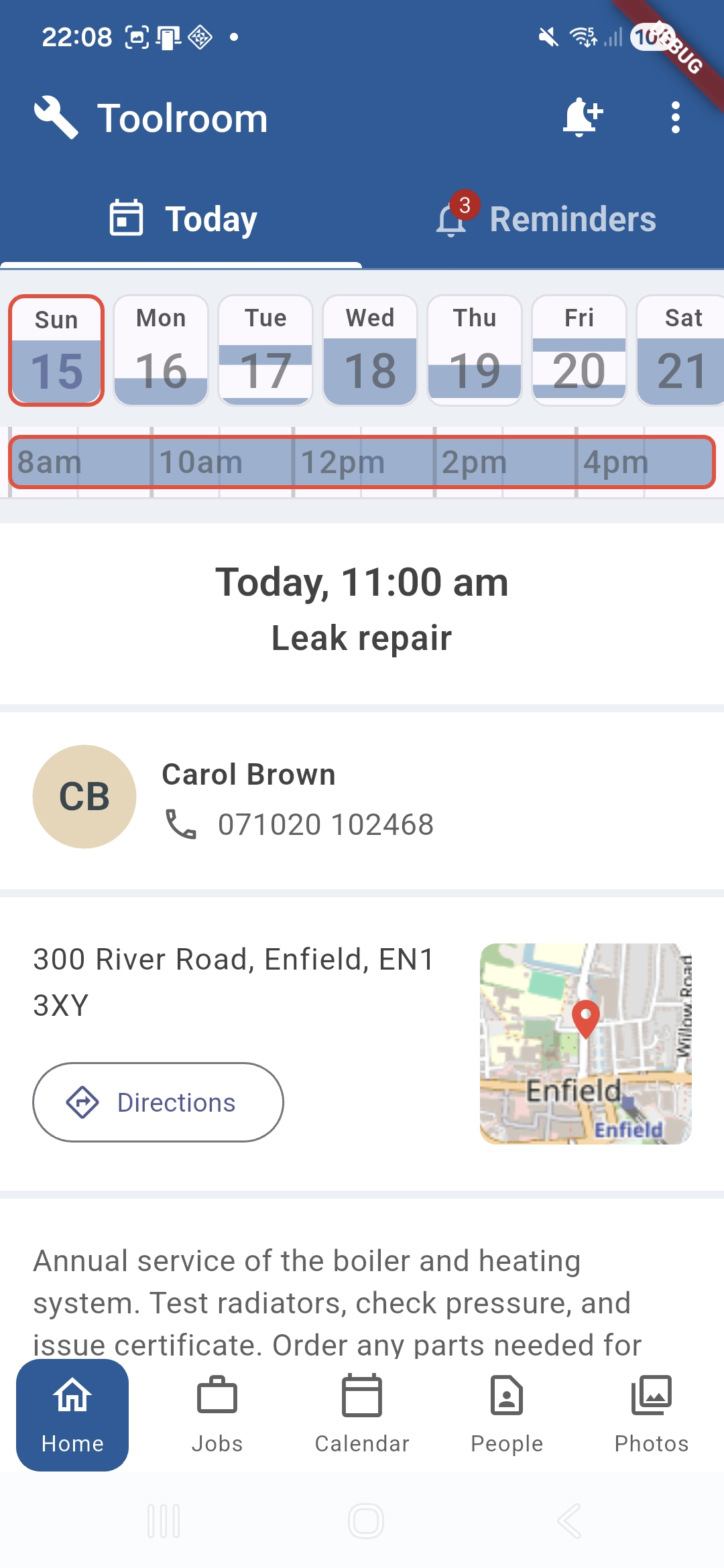Open the Enfield map thumbnail

tap(585, 1043)
